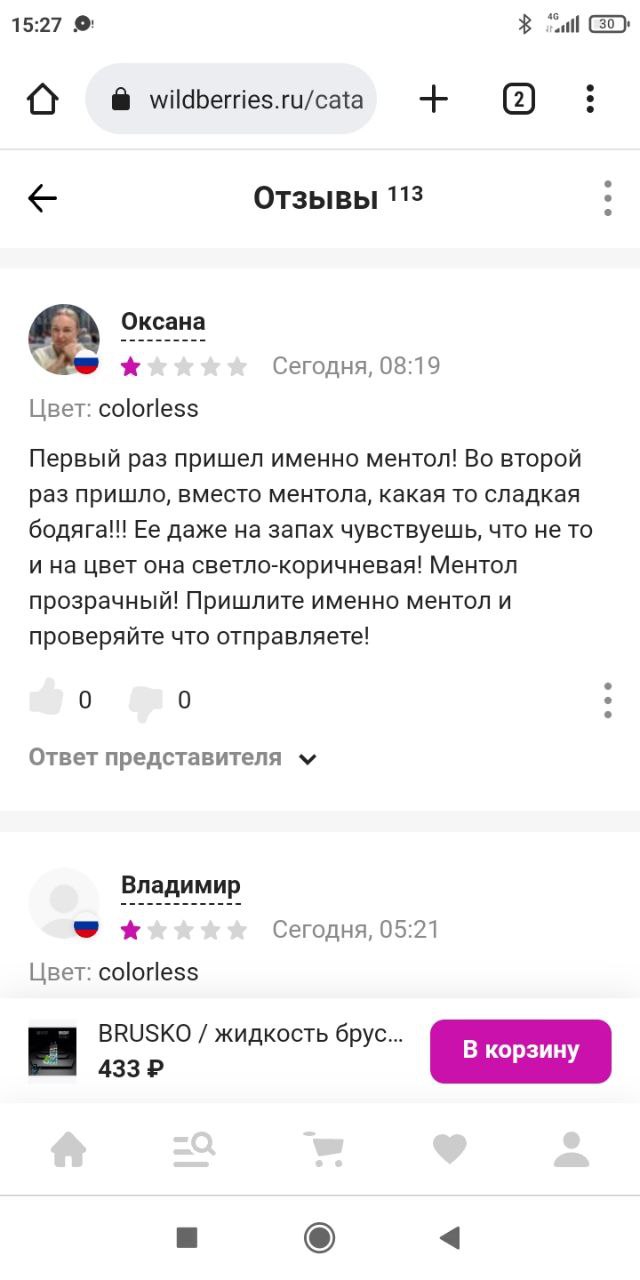Switch to the cart tab

pos(322,1150)
